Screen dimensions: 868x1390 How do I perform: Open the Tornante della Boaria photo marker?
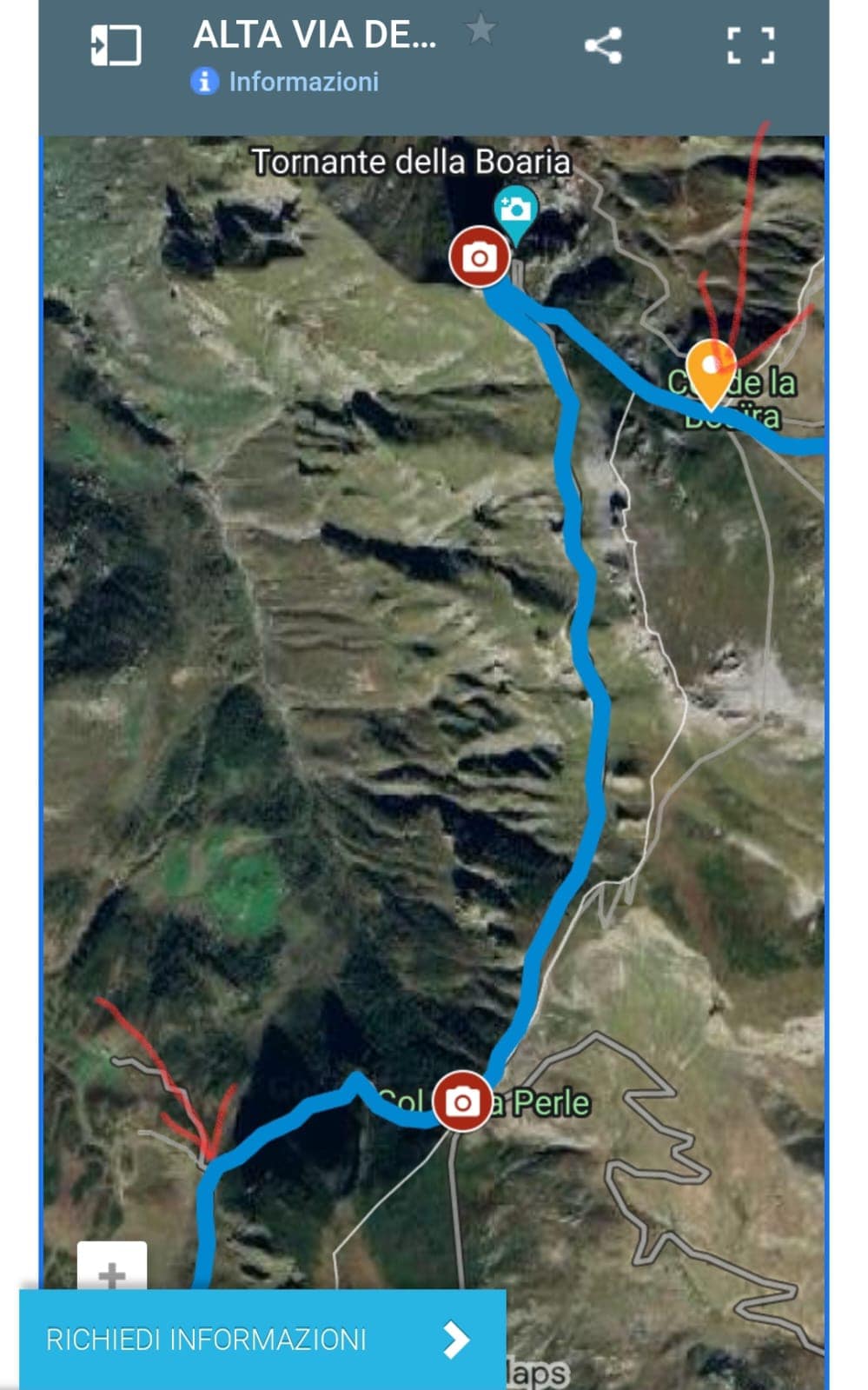coord(479,257)
